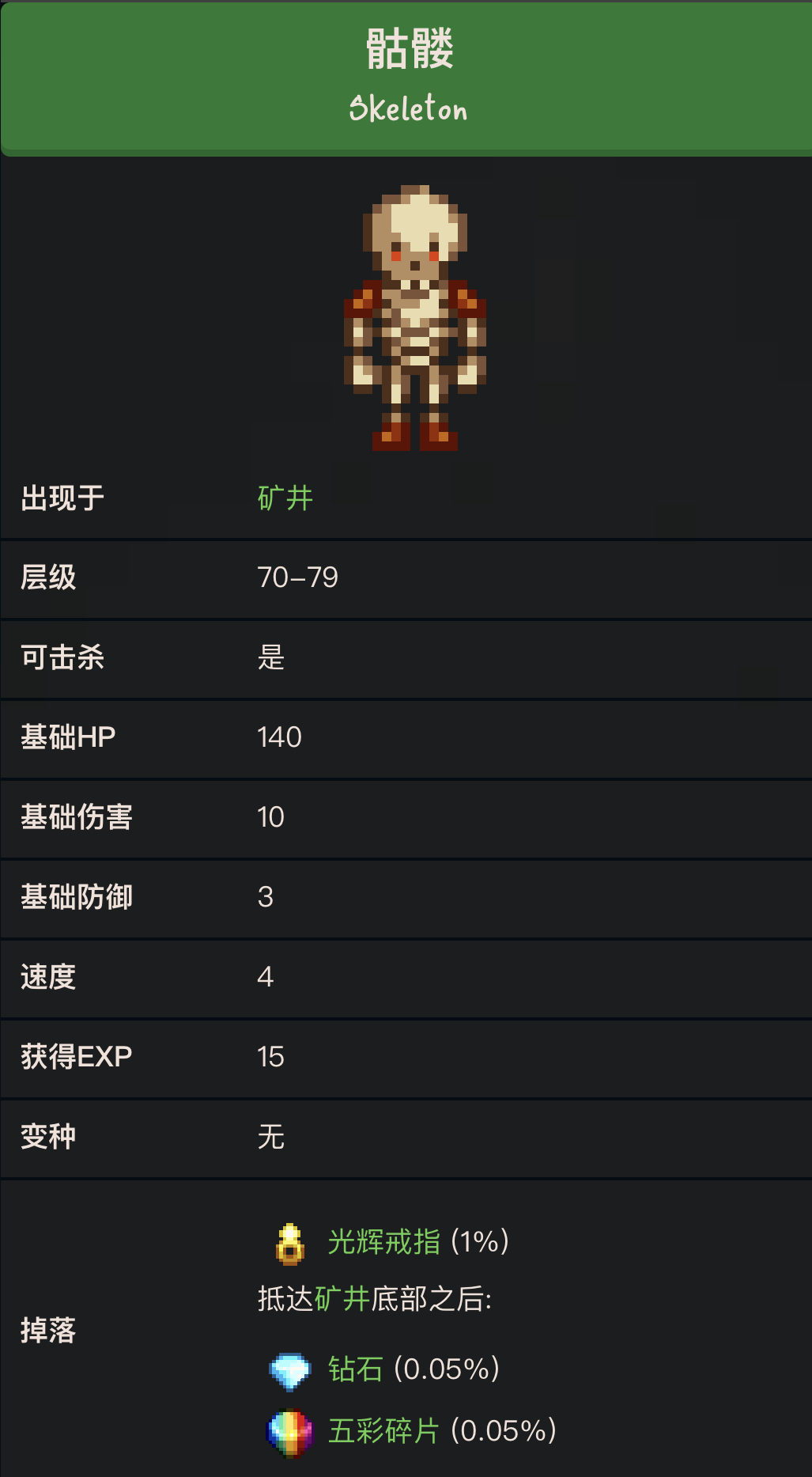Tap 矿井 in the 抵达矿井底部之后 line
This screenshot has height=1477, width=812.
[x=342, y=1299]
